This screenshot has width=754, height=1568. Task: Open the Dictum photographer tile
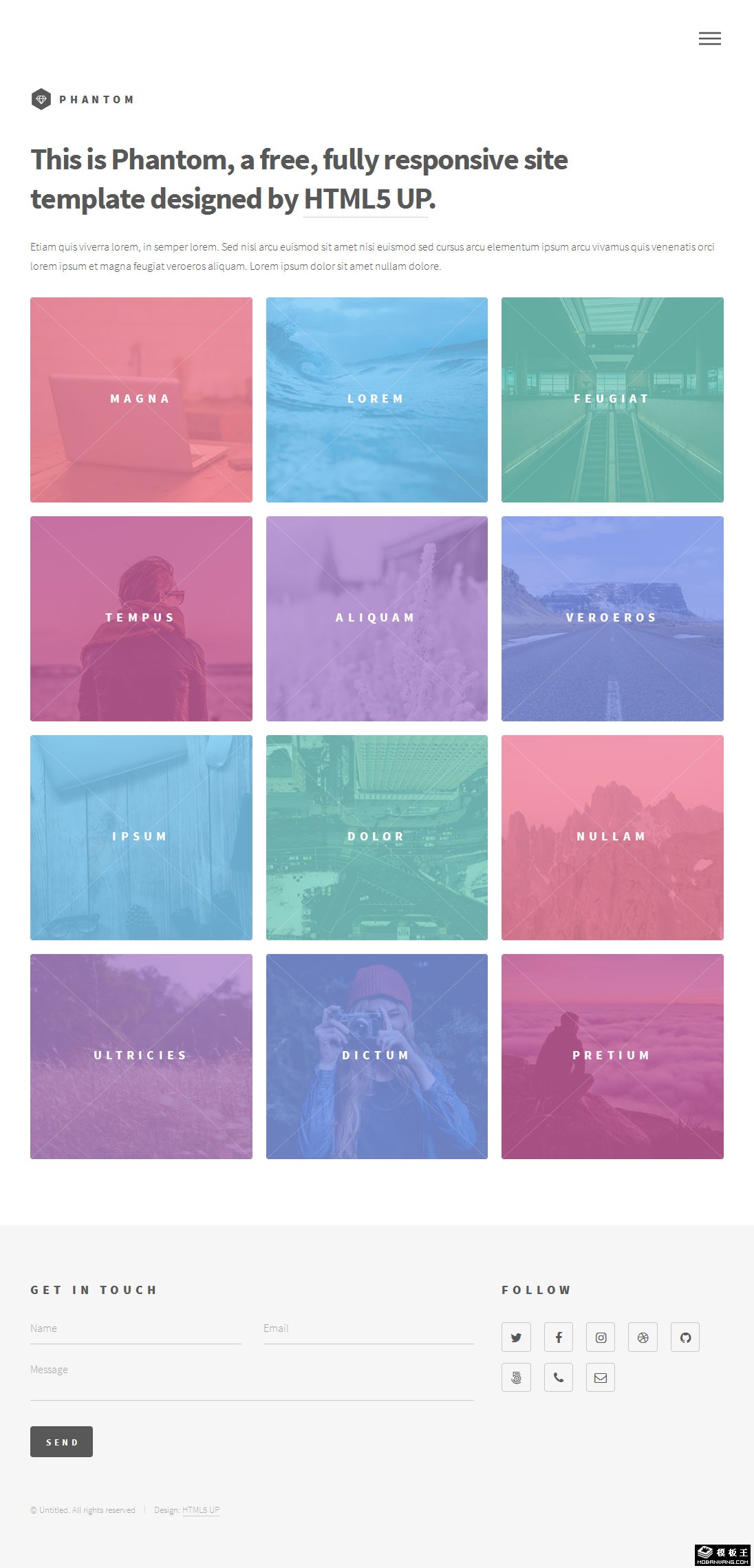click(x=376, y=1056)
